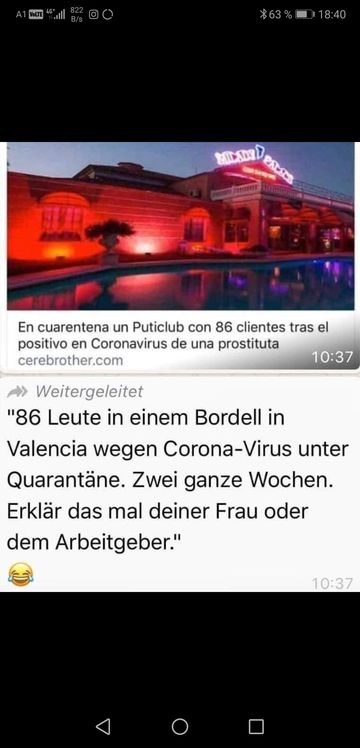Go back with the navigation bar arrow
The width and height of the screenshot is (360, 748).
tap(103, 727)
